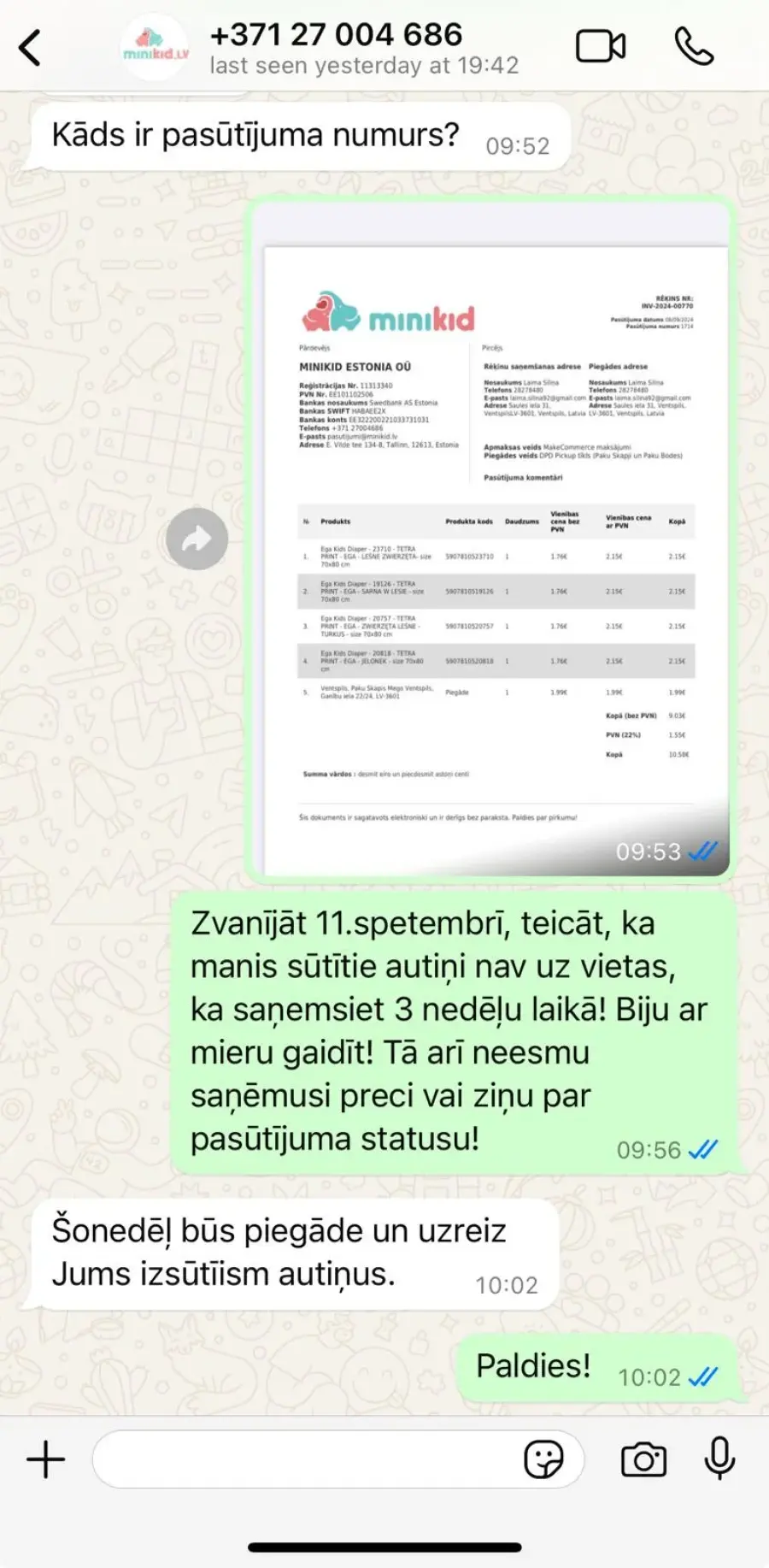Start a voice call
The image size is (769, 1568).
pyautogui.click(x=694, y=46)
